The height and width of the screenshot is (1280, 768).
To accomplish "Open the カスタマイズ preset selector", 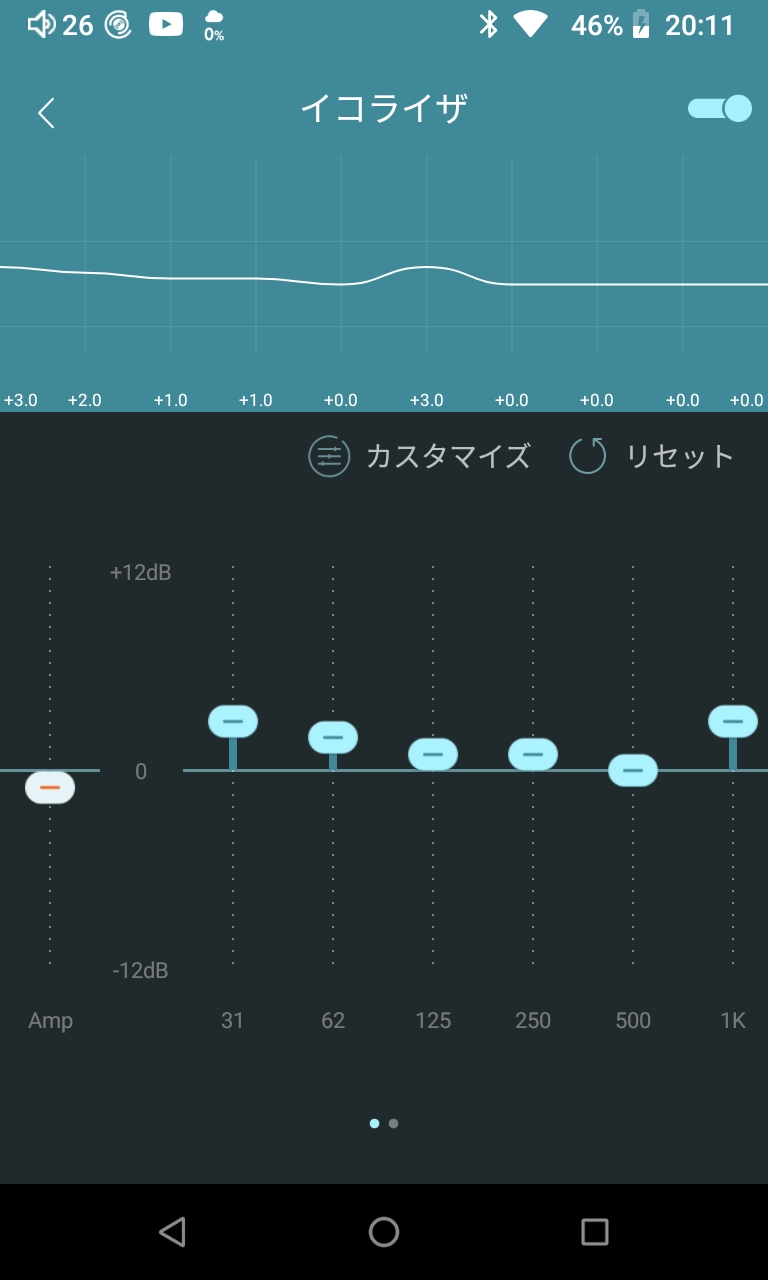I will (x=419, y=457).
